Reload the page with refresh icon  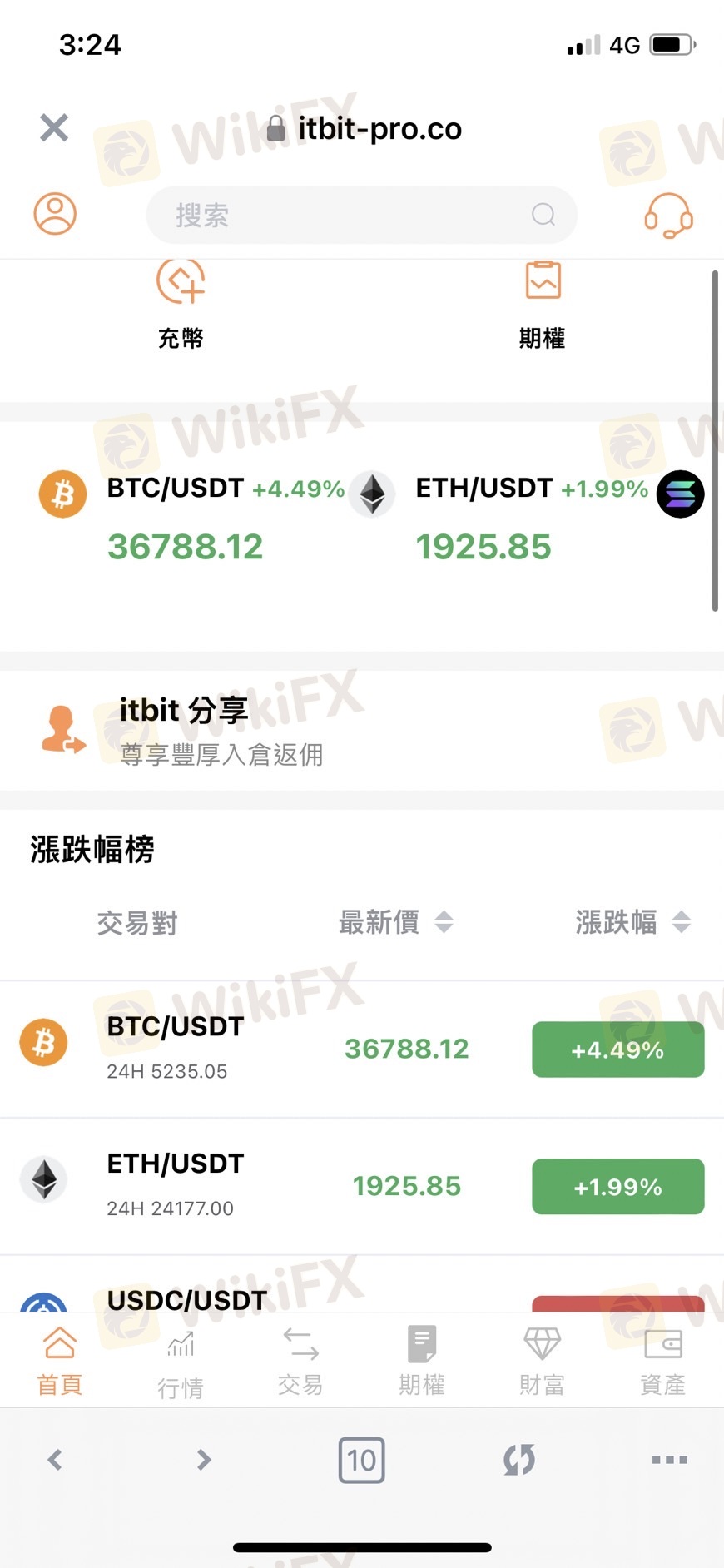[x=519, y=1460]
